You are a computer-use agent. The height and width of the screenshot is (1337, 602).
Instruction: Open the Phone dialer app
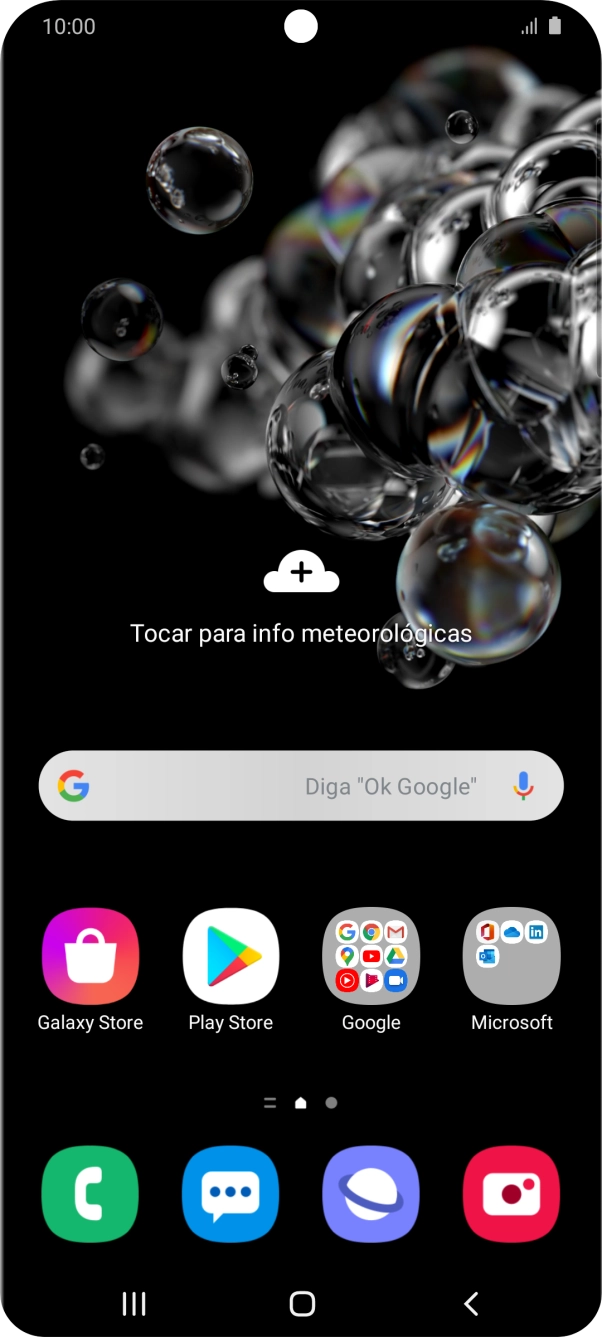90,1194
